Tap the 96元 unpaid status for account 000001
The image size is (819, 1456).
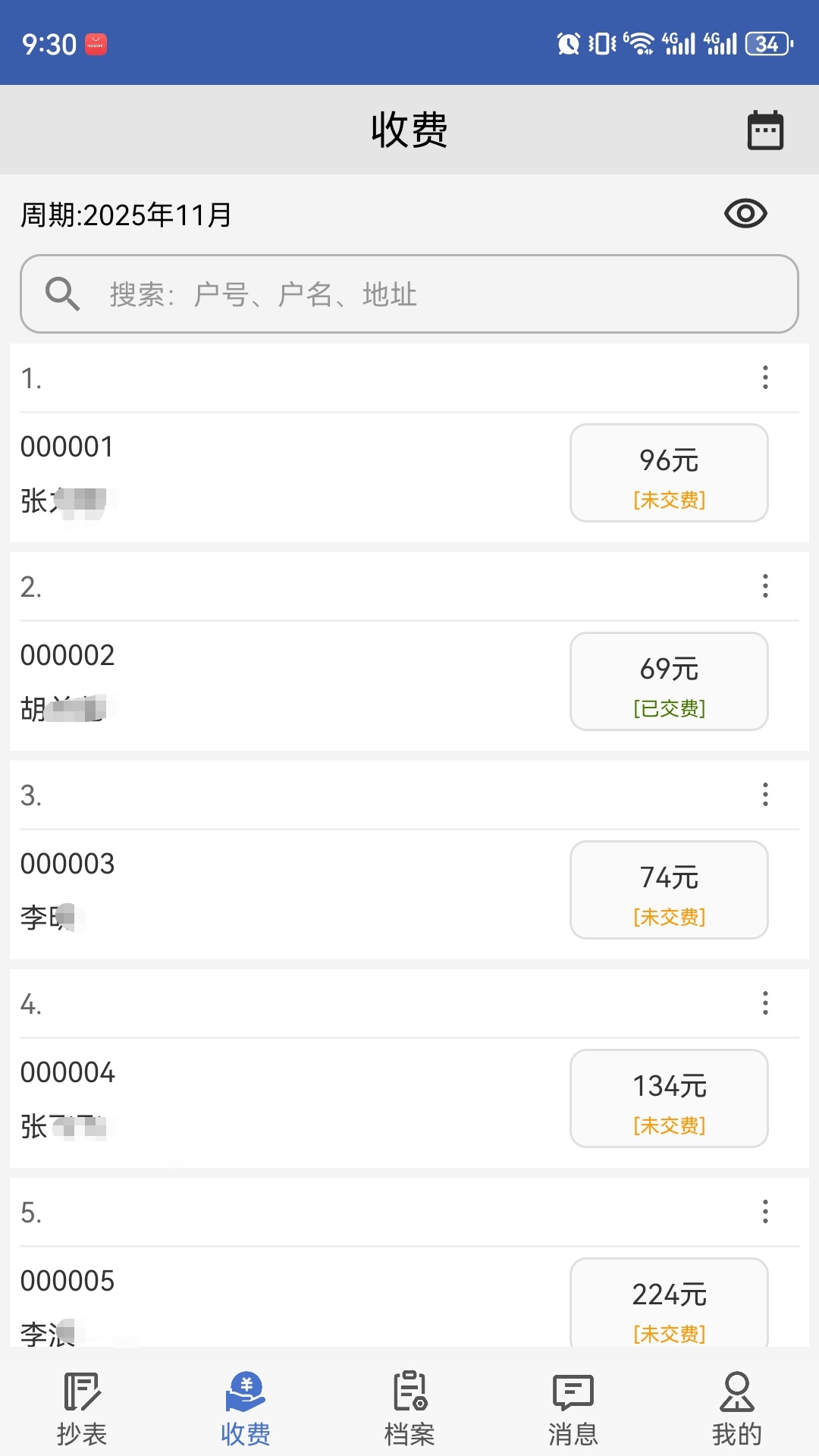(669, 472)
